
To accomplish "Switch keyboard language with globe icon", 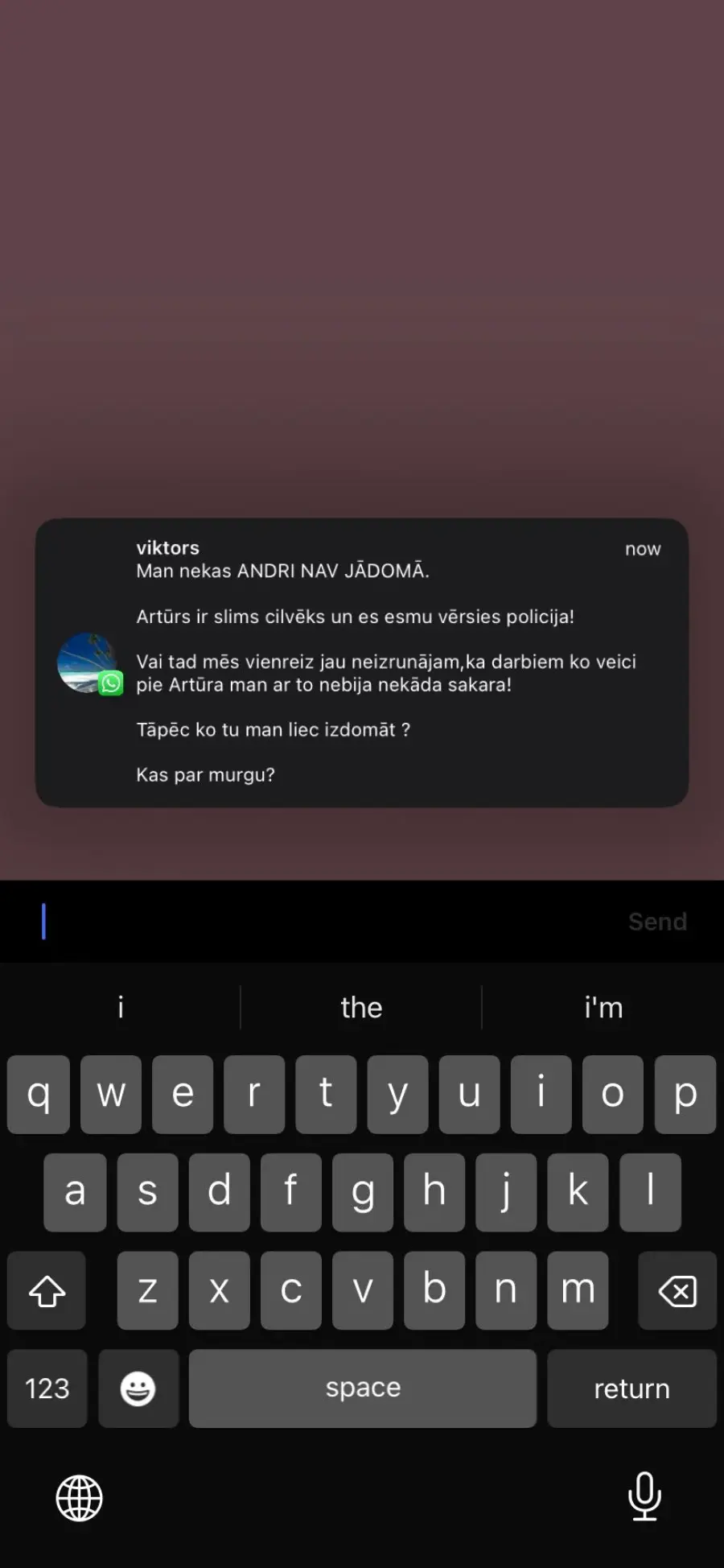I will click(x=79, y=1498).
